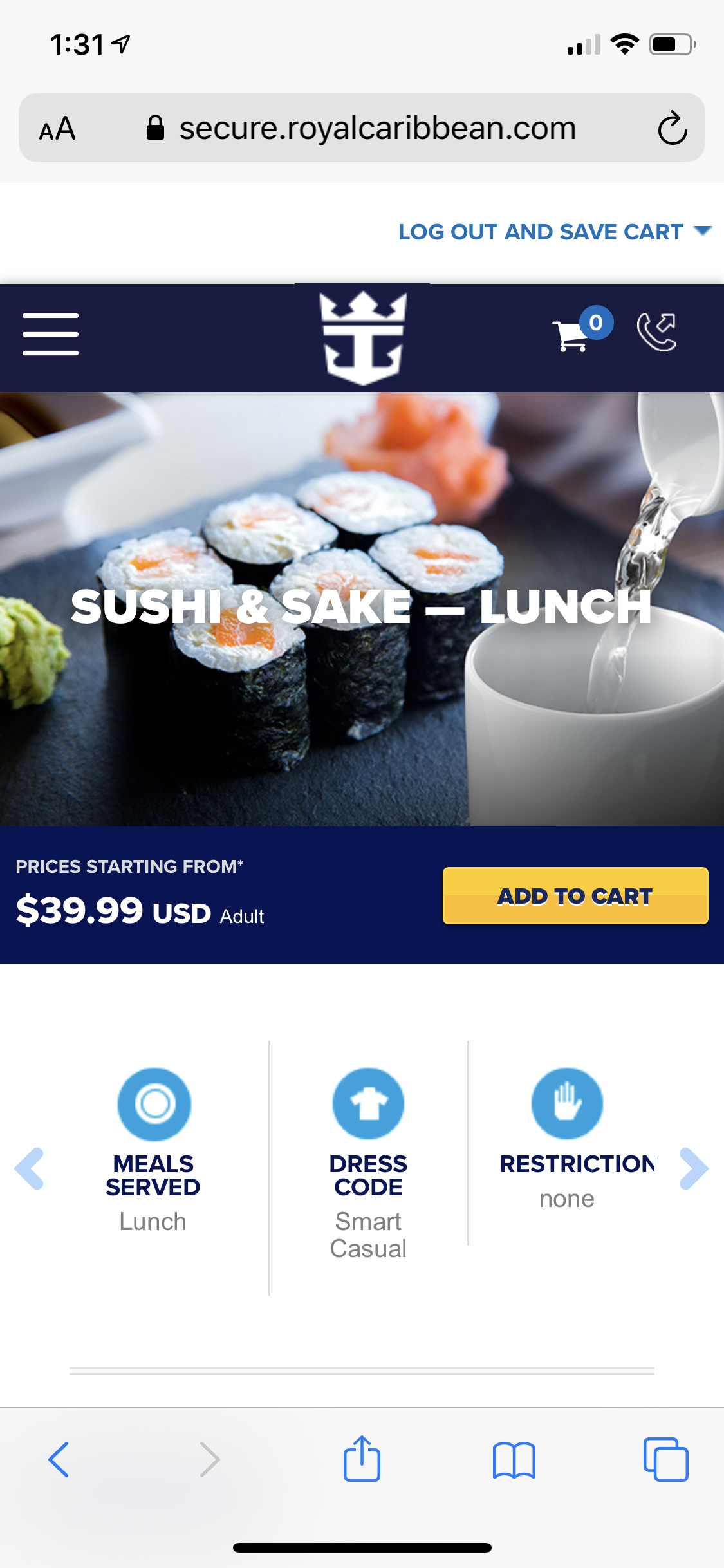View open Safari tabs
Viewport: 724px width, 1568px height.
[x=666, y=1459]
